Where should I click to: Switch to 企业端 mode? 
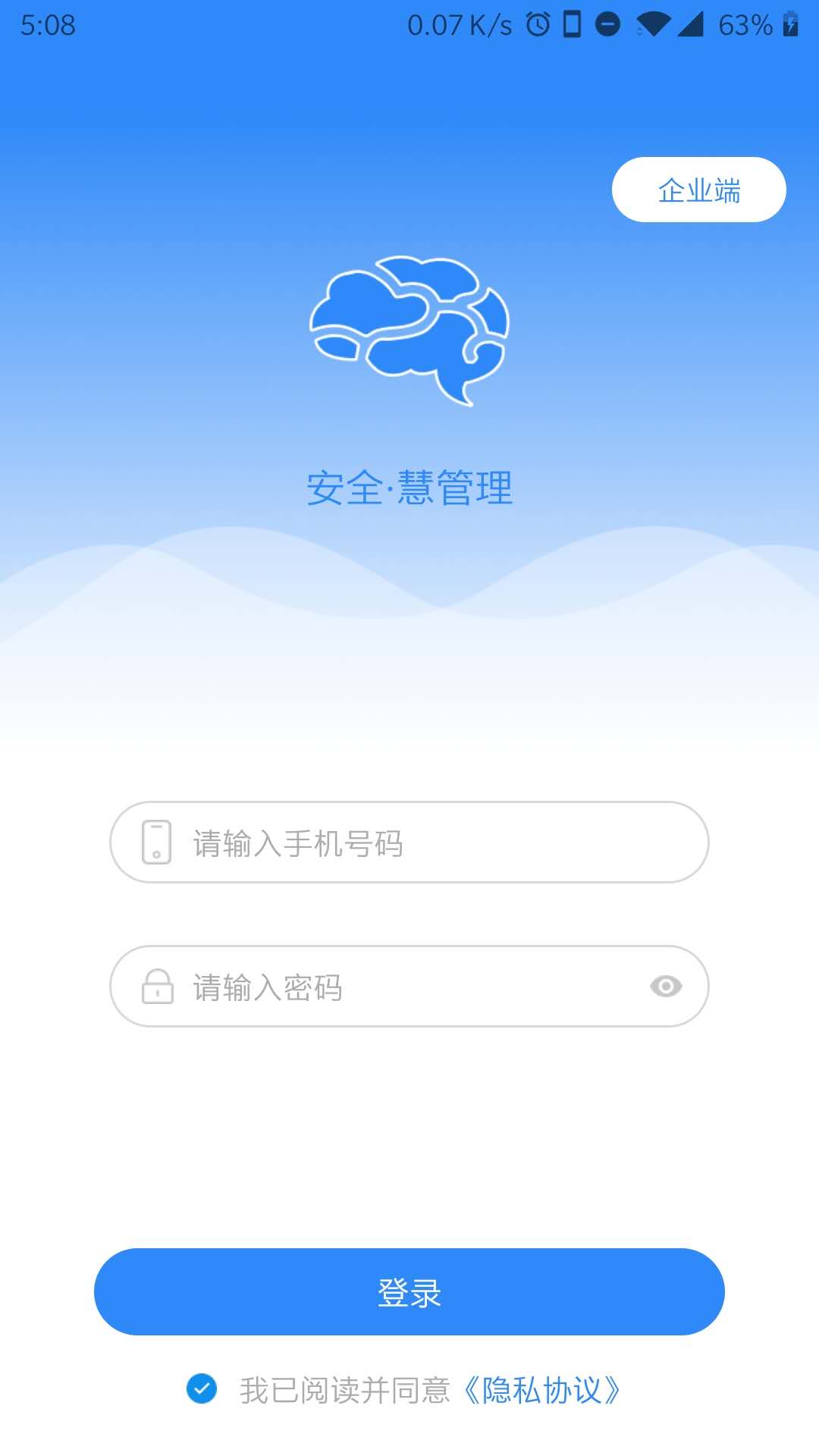pos(698,190)
